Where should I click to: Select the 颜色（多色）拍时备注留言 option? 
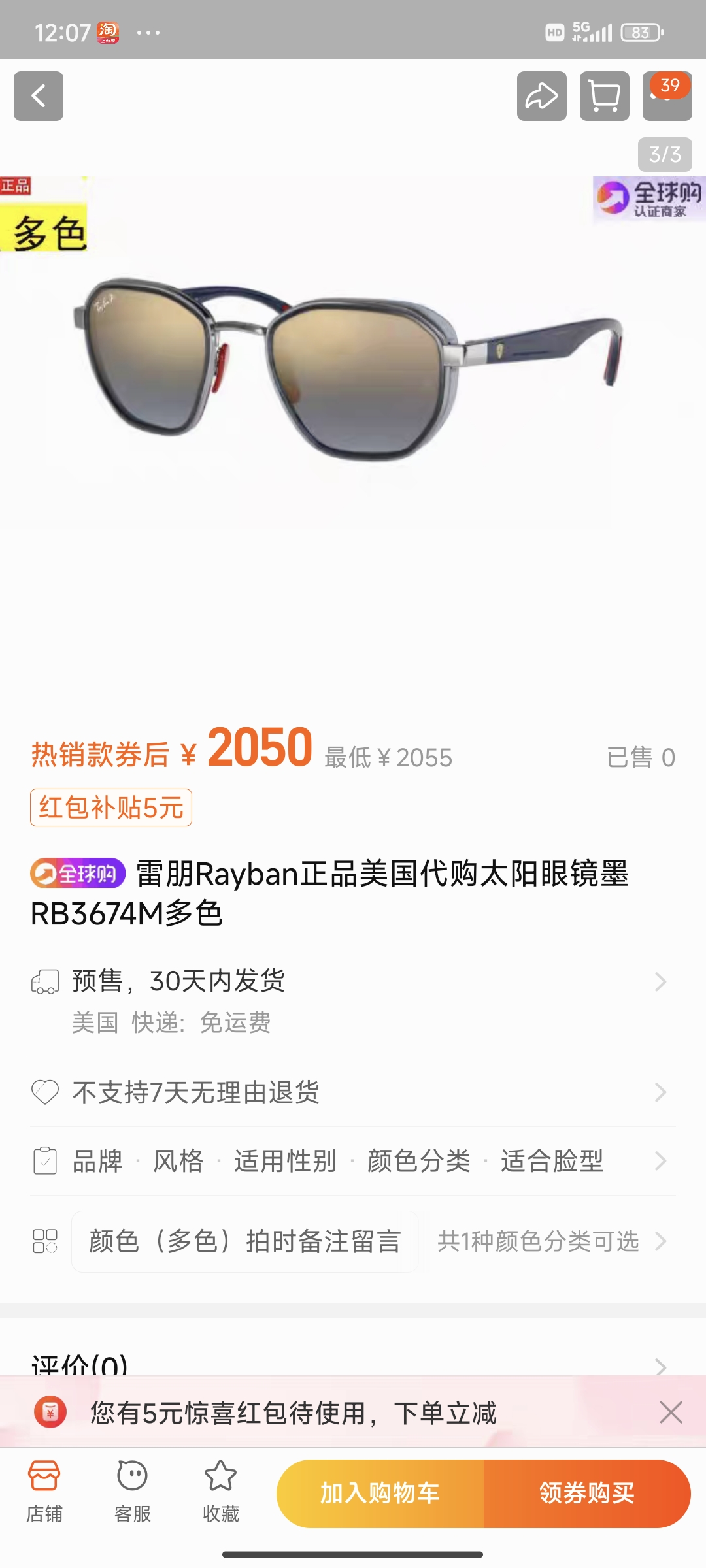pos(245,1241)
